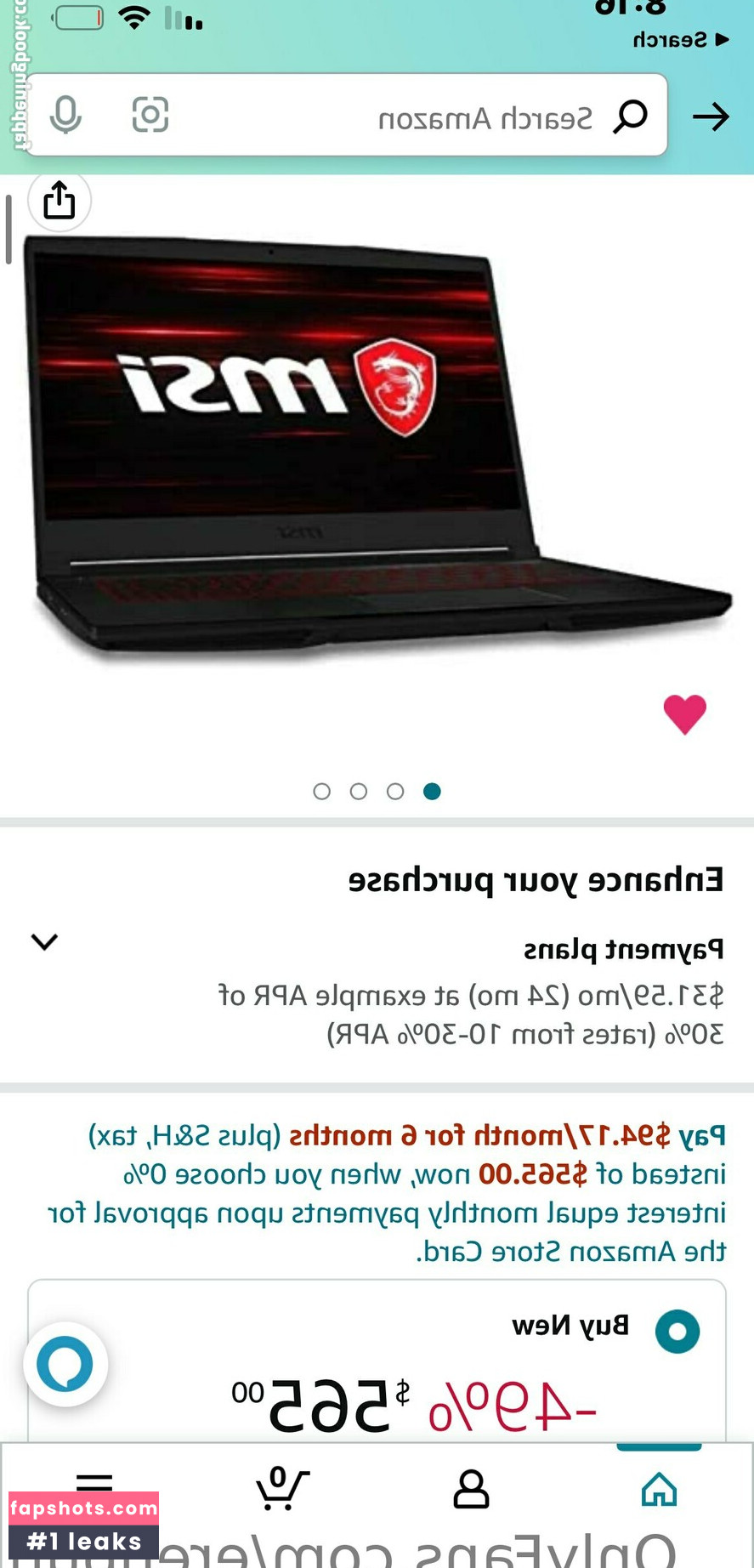Share this MSI laptop listing
Image resolution: width=754 pixels, height=1568 pixels.
60,201
